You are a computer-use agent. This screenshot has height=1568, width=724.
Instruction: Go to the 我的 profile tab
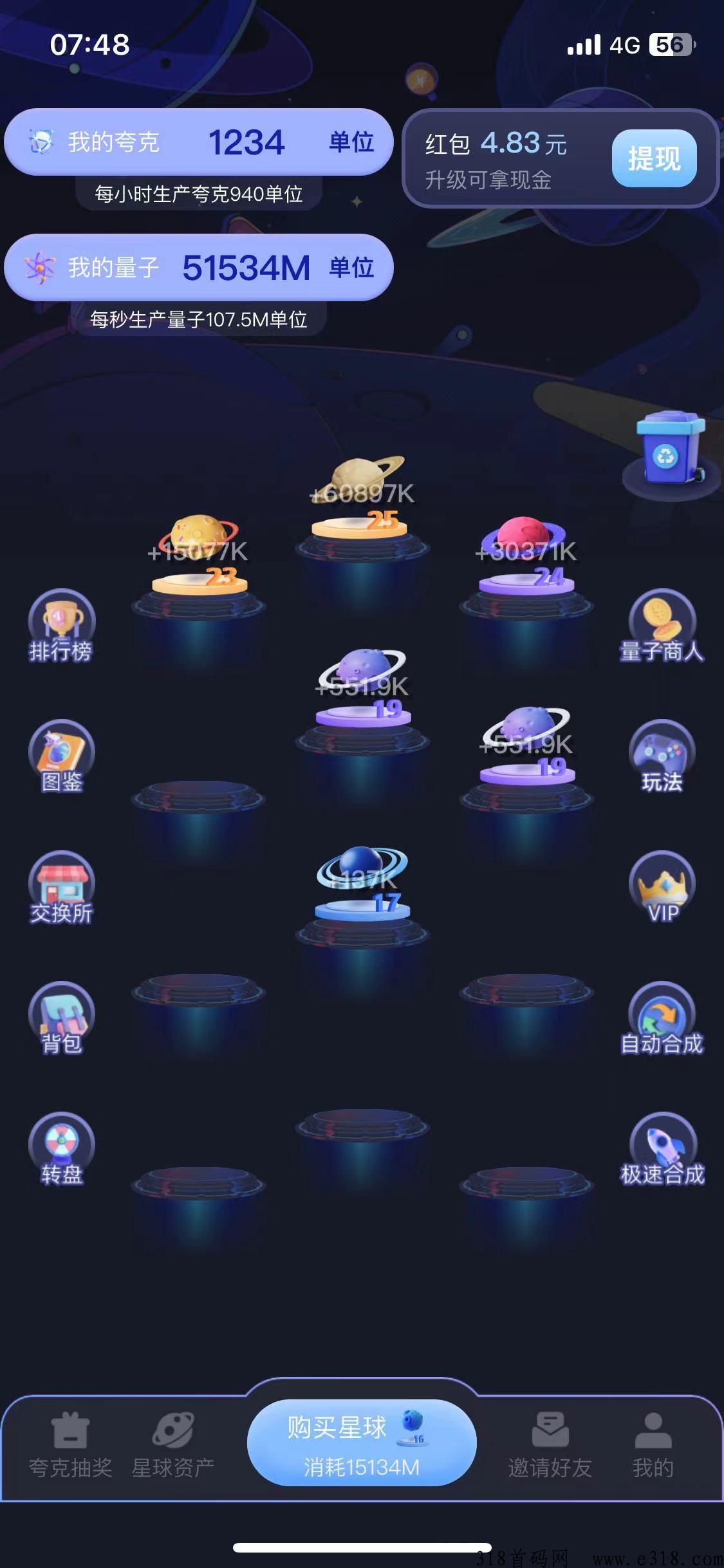tap(653, 1444)
